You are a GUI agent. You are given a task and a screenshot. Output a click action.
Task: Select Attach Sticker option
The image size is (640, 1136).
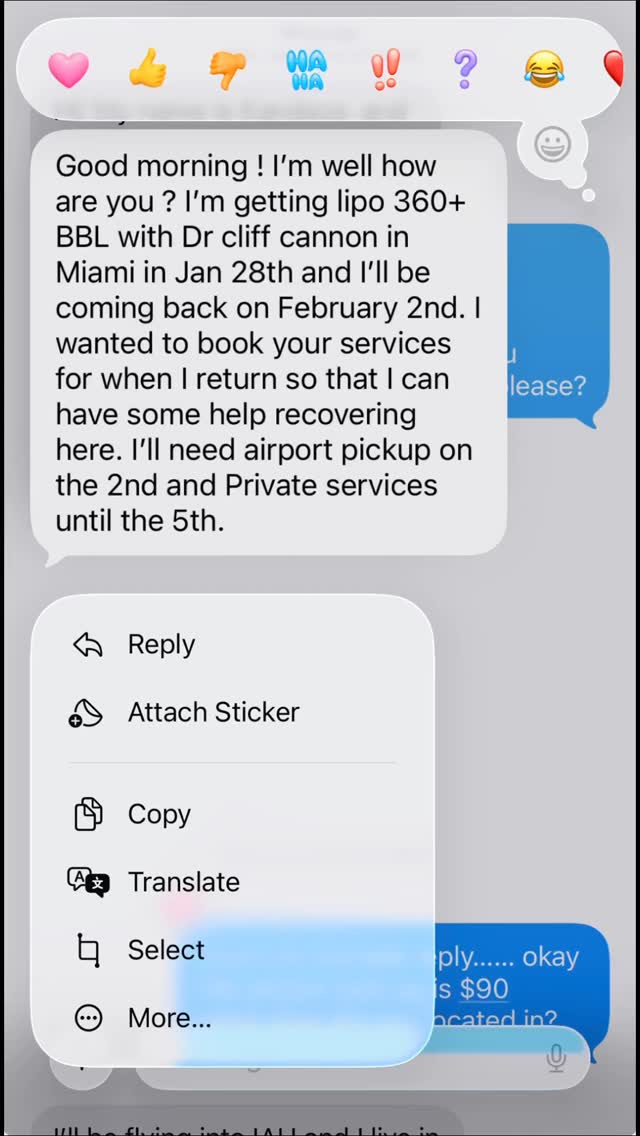212,712
